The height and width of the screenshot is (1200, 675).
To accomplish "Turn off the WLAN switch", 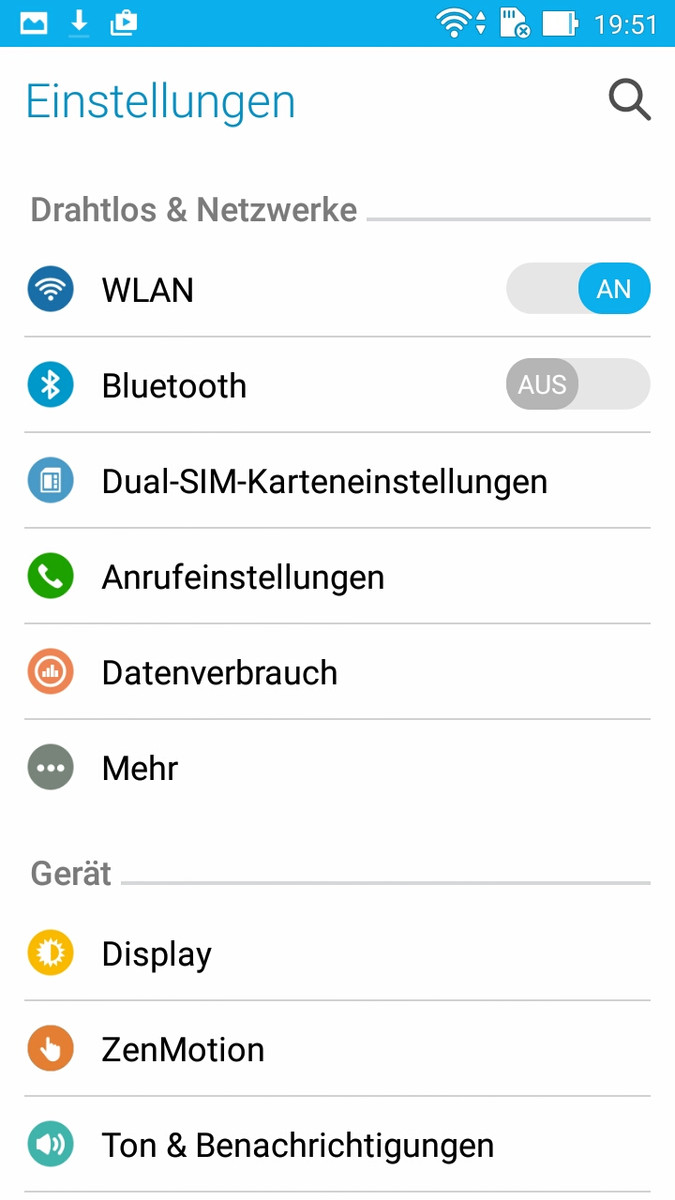I will pos(578,289).
